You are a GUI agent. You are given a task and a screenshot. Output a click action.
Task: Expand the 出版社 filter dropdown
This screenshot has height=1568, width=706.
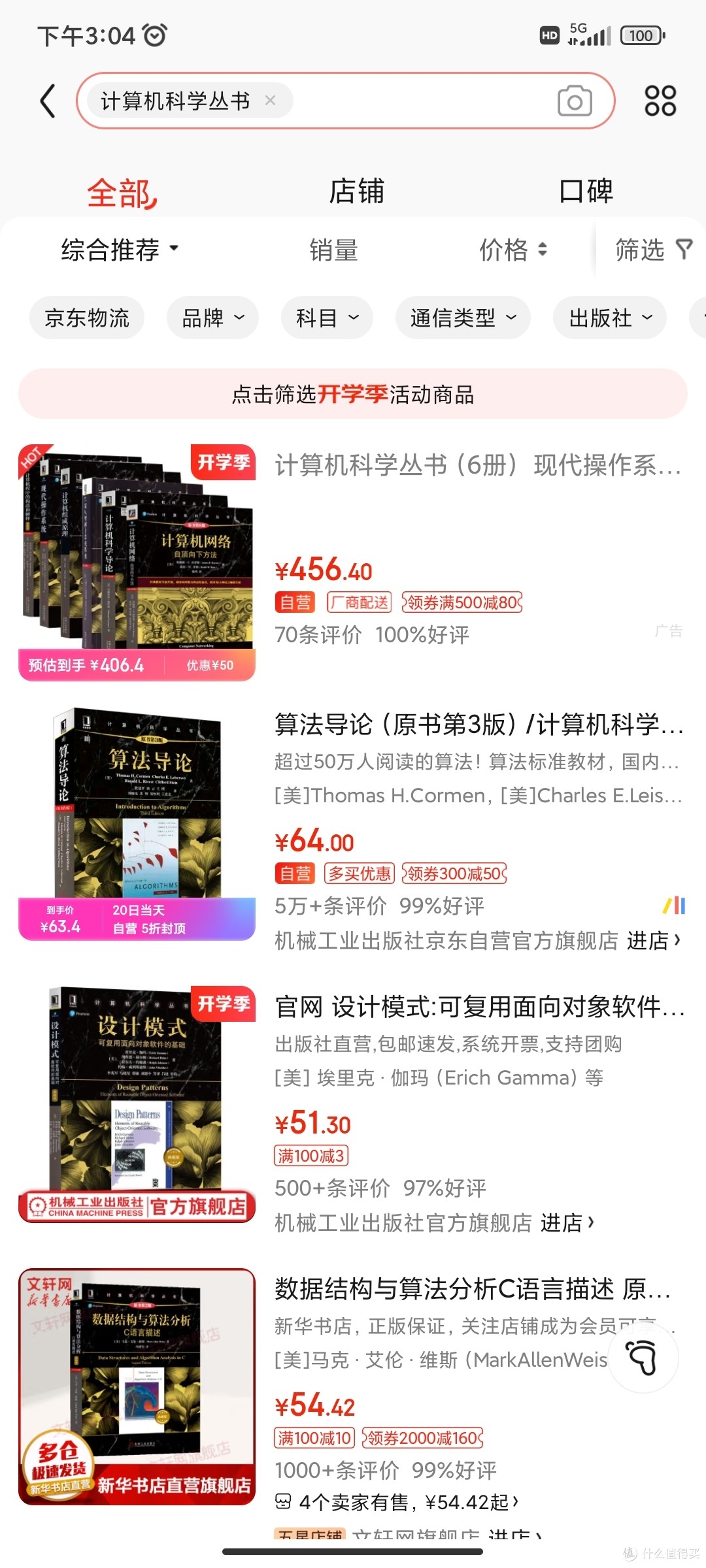610,318
